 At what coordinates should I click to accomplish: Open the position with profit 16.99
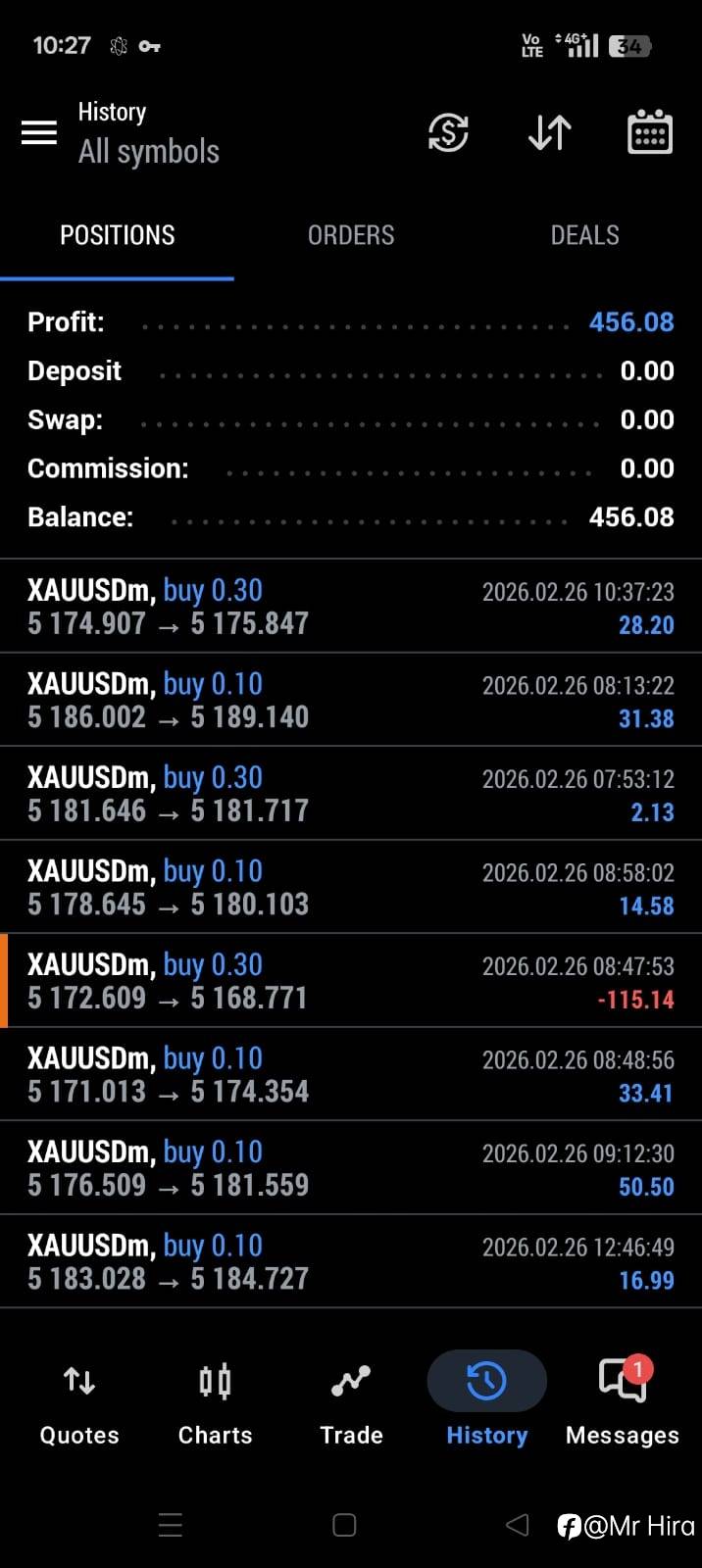[x=351, y=1261]
